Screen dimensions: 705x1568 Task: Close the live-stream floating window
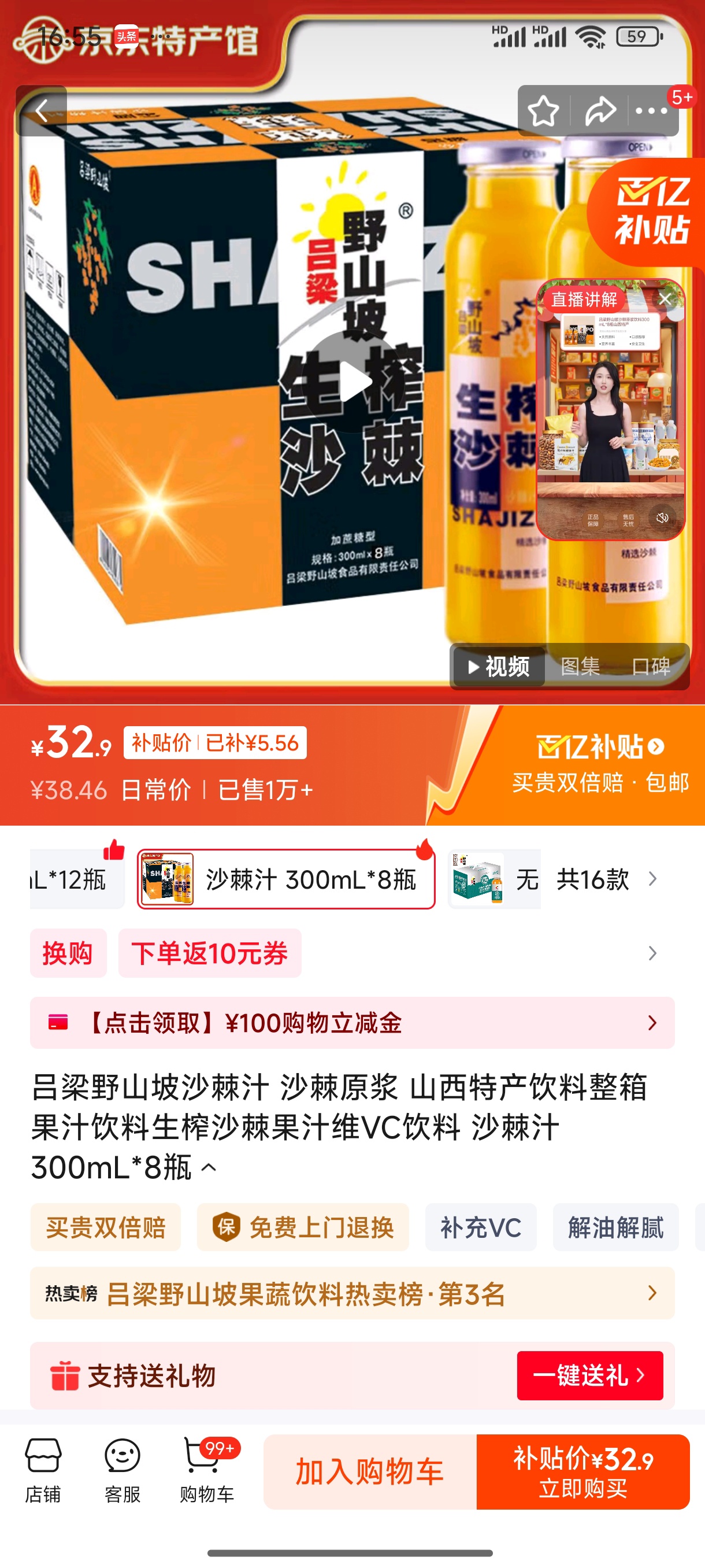tap(664, 299)
